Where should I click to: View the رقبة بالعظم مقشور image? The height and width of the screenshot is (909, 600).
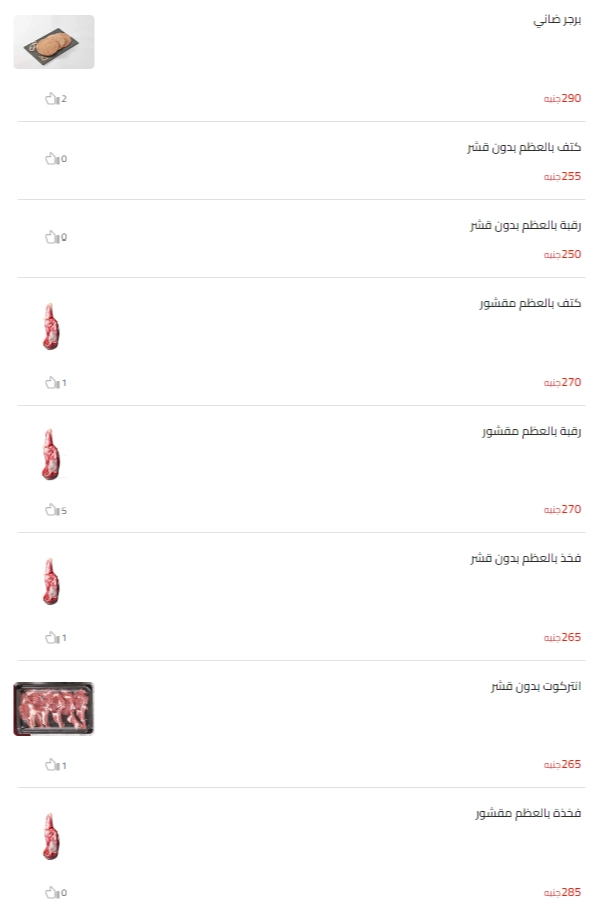pos(51,454)
